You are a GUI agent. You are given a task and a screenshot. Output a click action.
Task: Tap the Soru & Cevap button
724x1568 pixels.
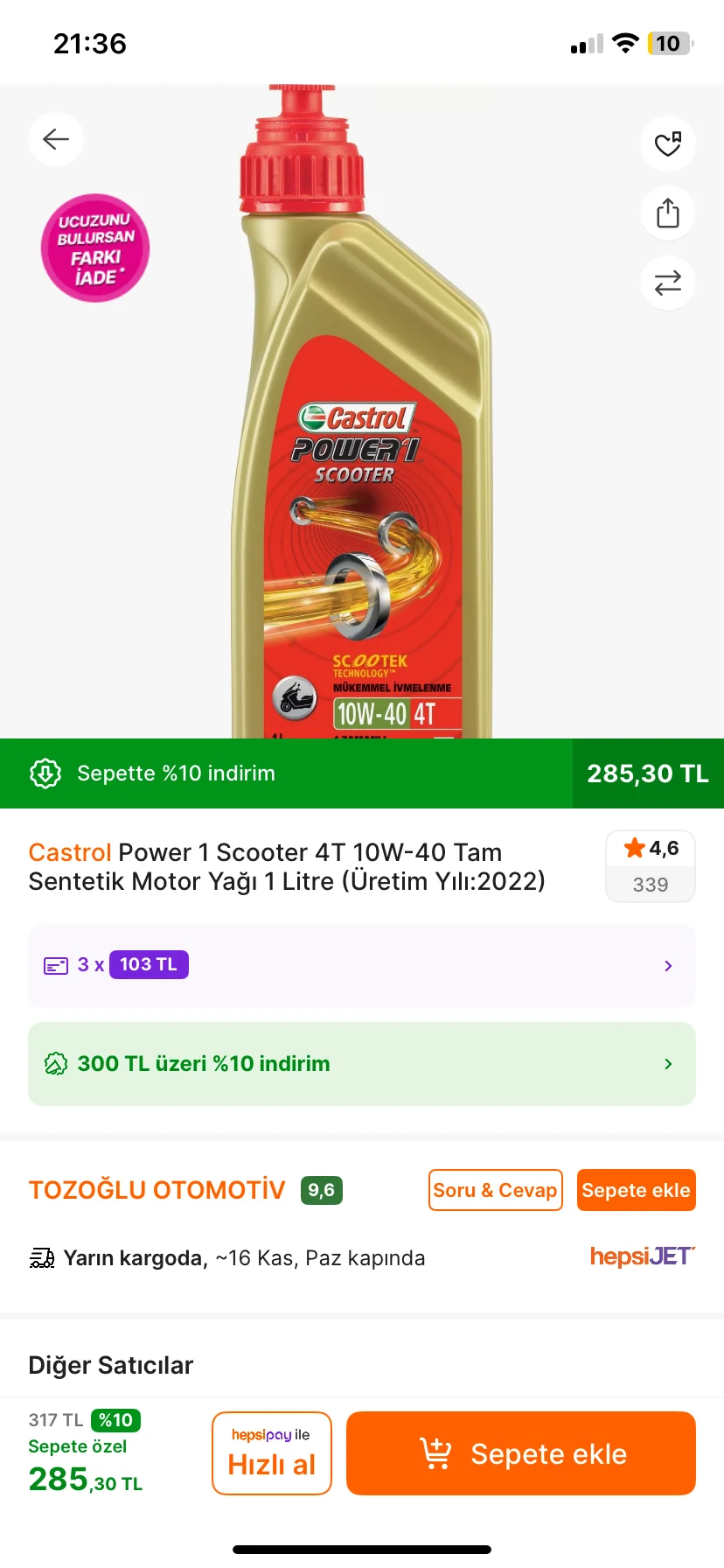tap(495, 1190)
